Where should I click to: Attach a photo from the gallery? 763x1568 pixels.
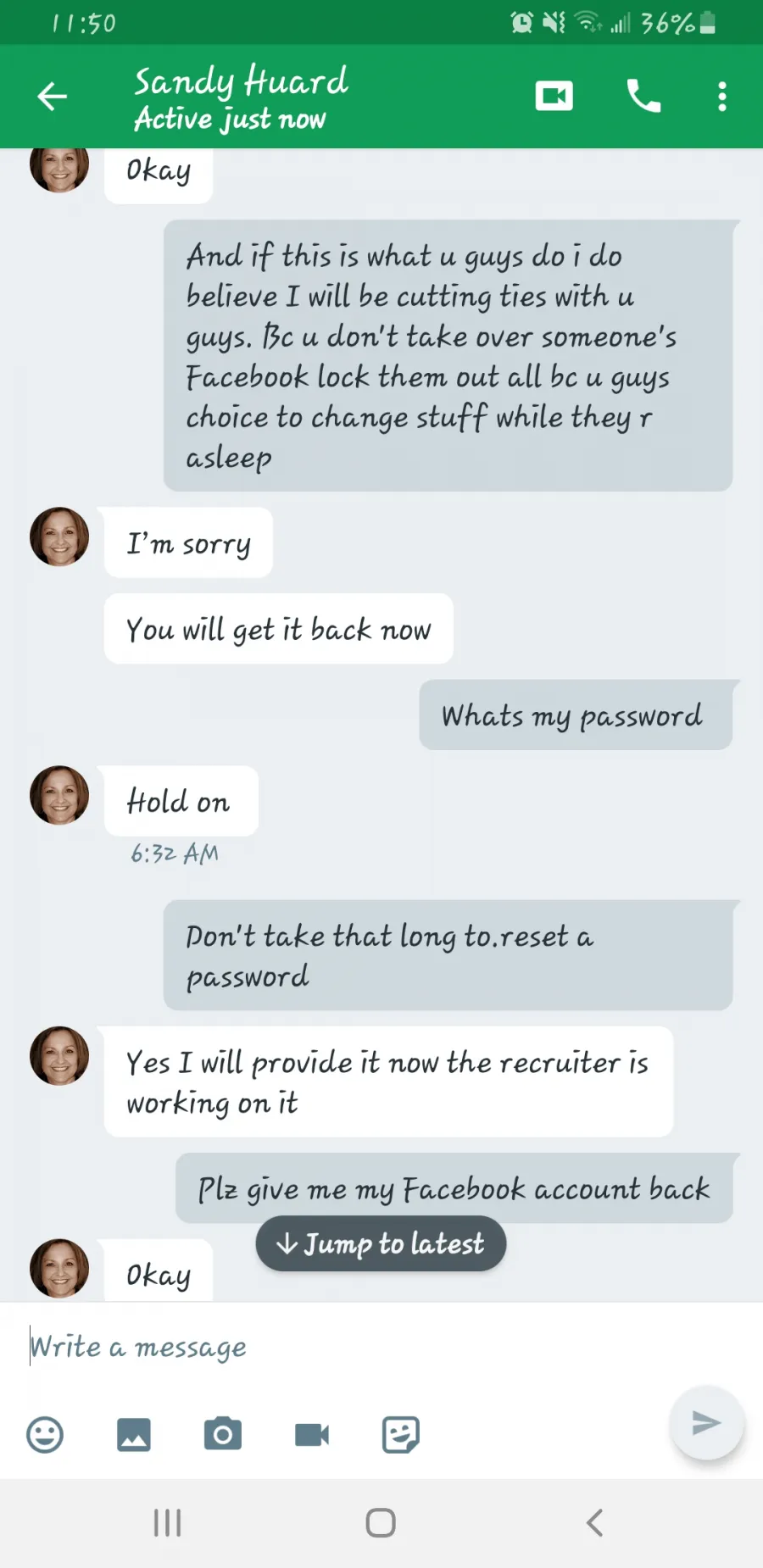[134, 1435]
